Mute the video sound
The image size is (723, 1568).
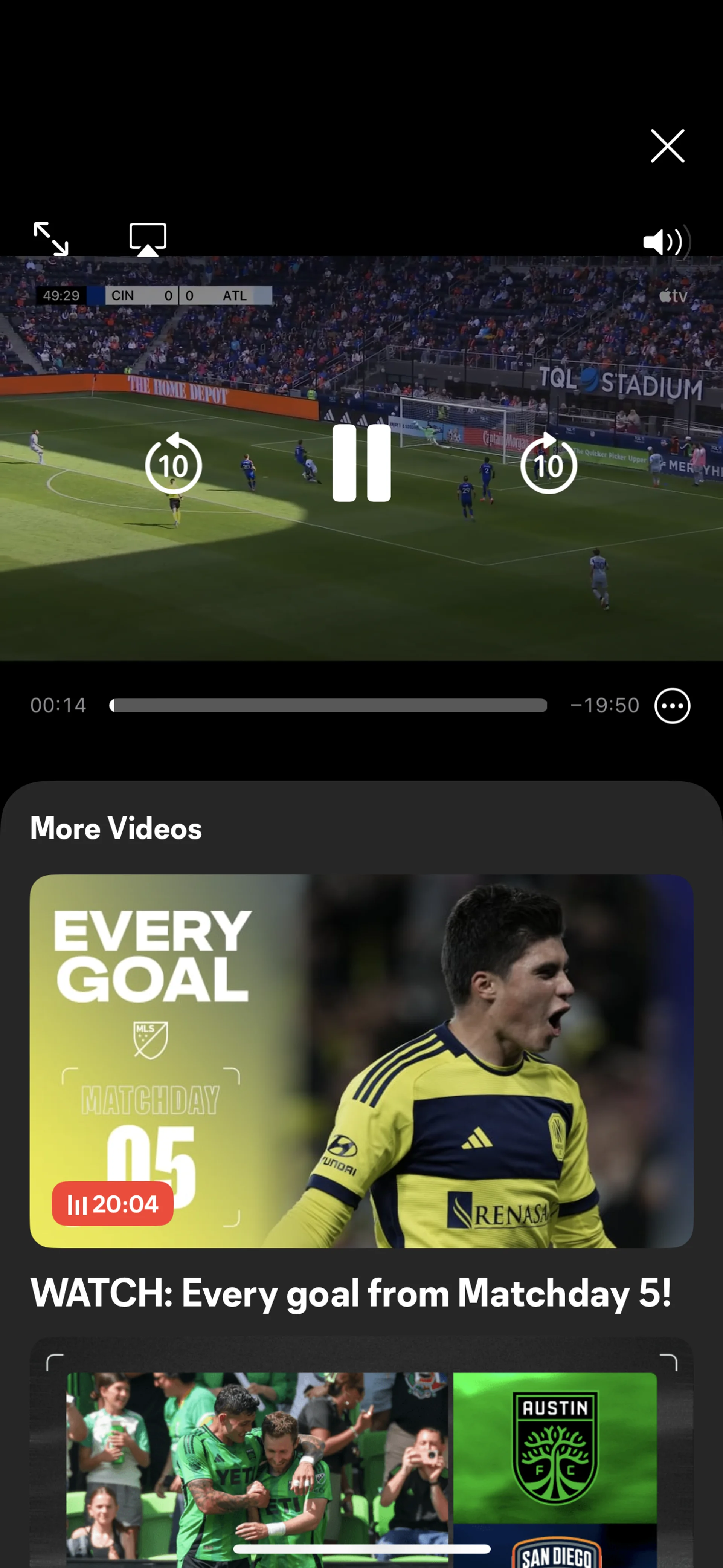(665, 241)
